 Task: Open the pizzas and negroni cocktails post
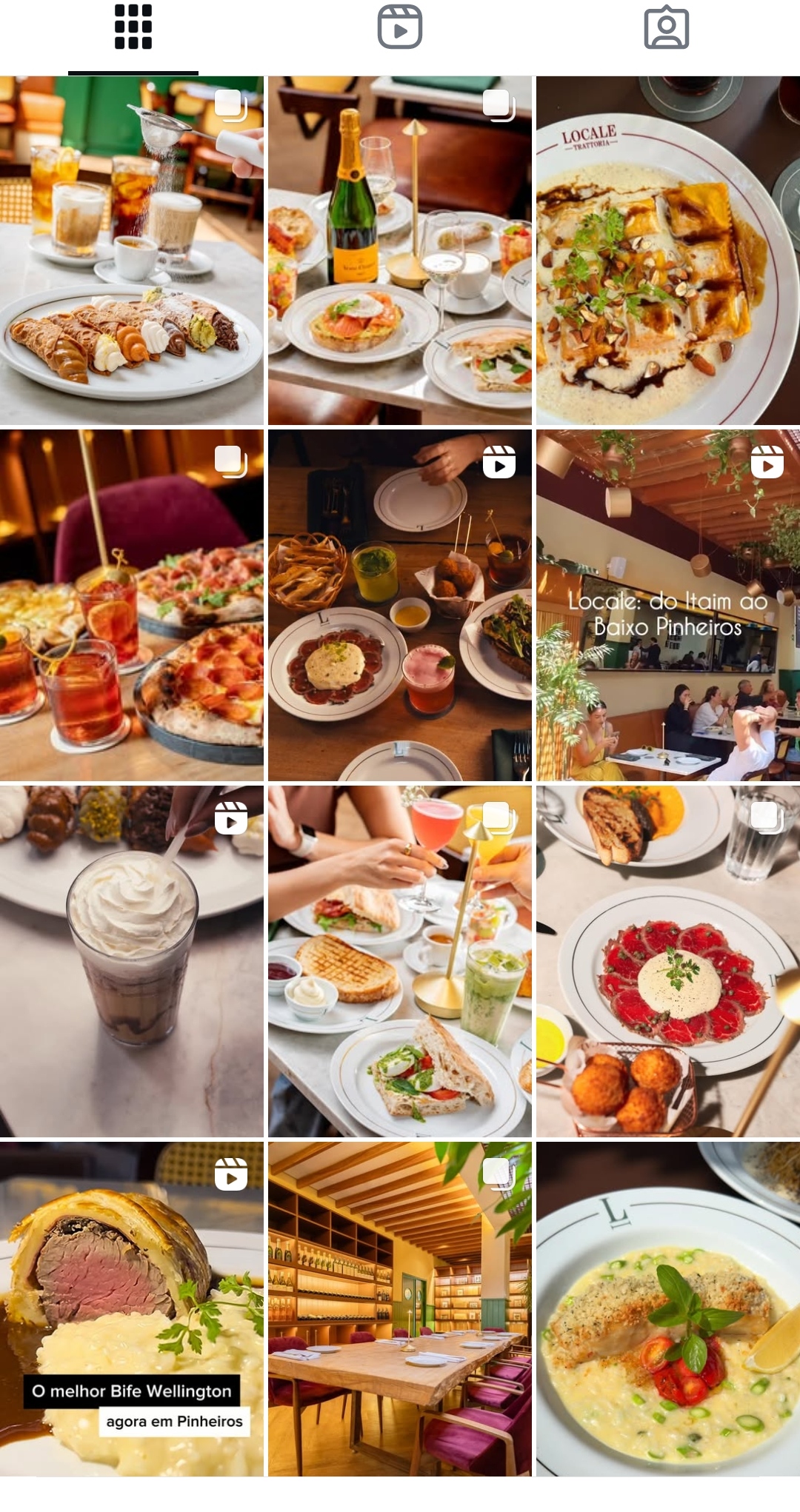[x=132, y=606]
